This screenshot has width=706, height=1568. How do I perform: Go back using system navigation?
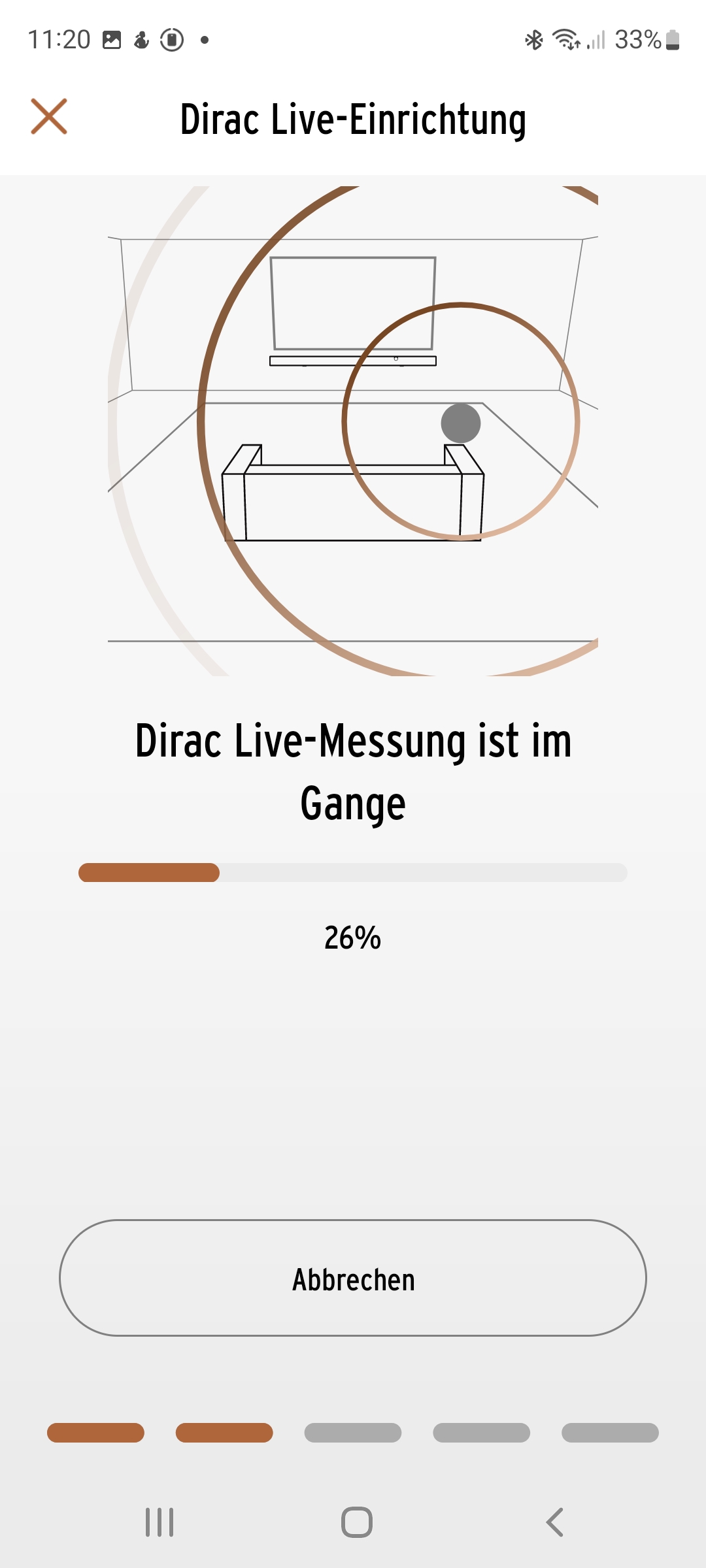coord(554,1522)
